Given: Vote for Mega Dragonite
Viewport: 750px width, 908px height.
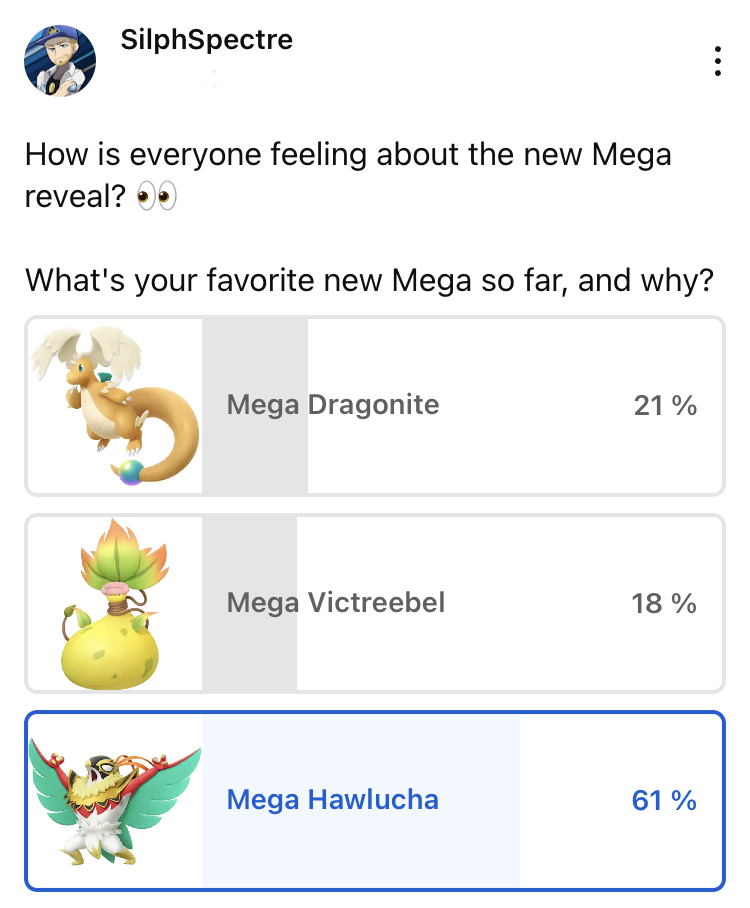Looking at the screenshot, I should coord(374,405).
